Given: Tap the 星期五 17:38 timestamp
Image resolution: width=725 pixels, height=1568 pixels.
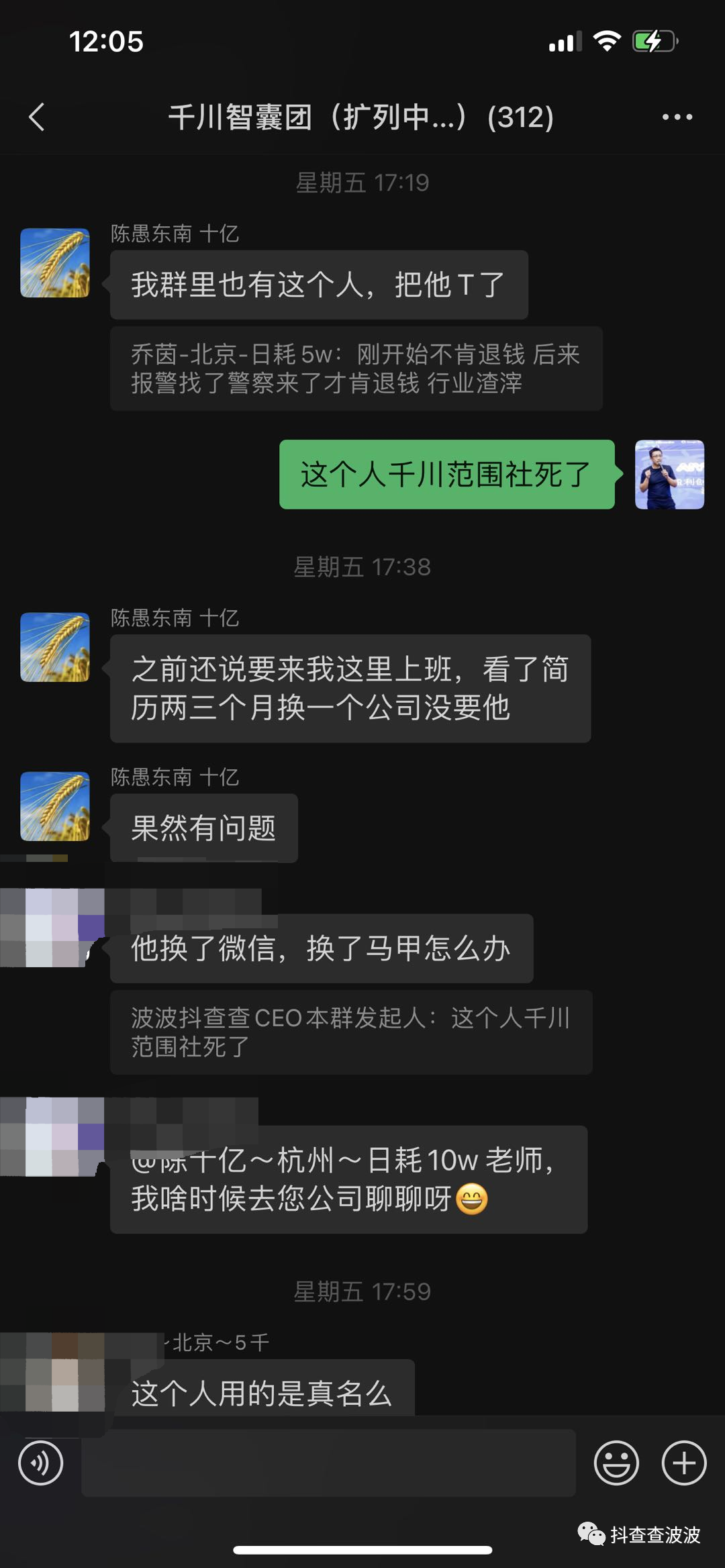Looking at the screenshot, I should click(x=362, y=567).
